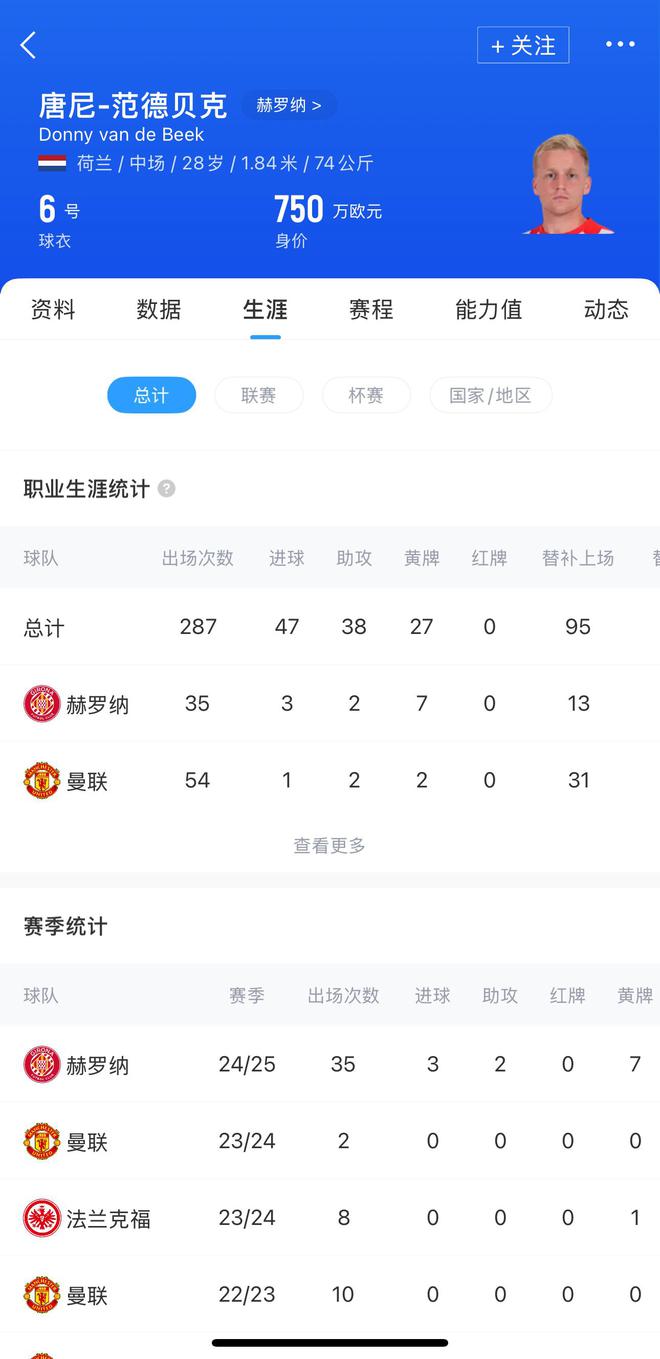The image size is (660, 1359).
Task: Open the 赫罗纳 club page chip
Action: point(288,105)
